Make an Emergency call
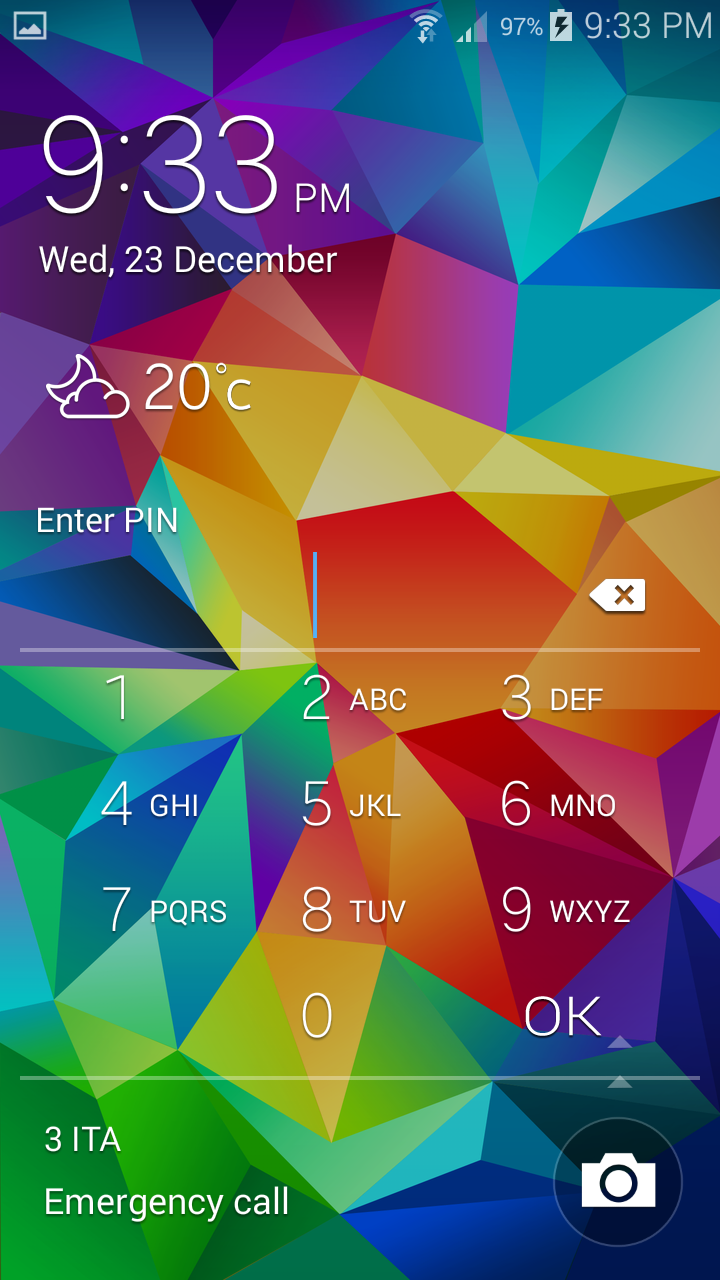Viewport: 720px width, 1280px height. [166, 1201]
